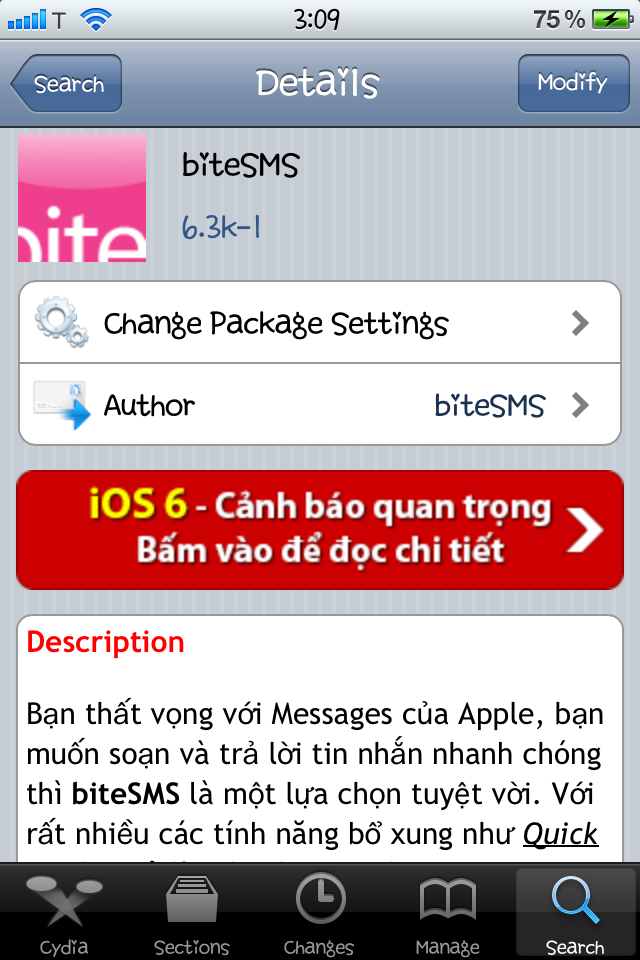Switch to the Cydia tab

pos(64,912)
